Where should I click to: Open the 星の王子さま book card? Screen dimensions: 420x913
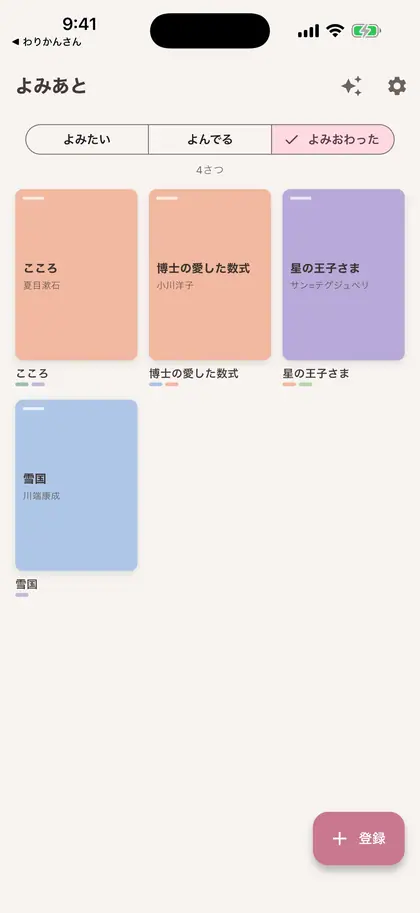[344, 274]
